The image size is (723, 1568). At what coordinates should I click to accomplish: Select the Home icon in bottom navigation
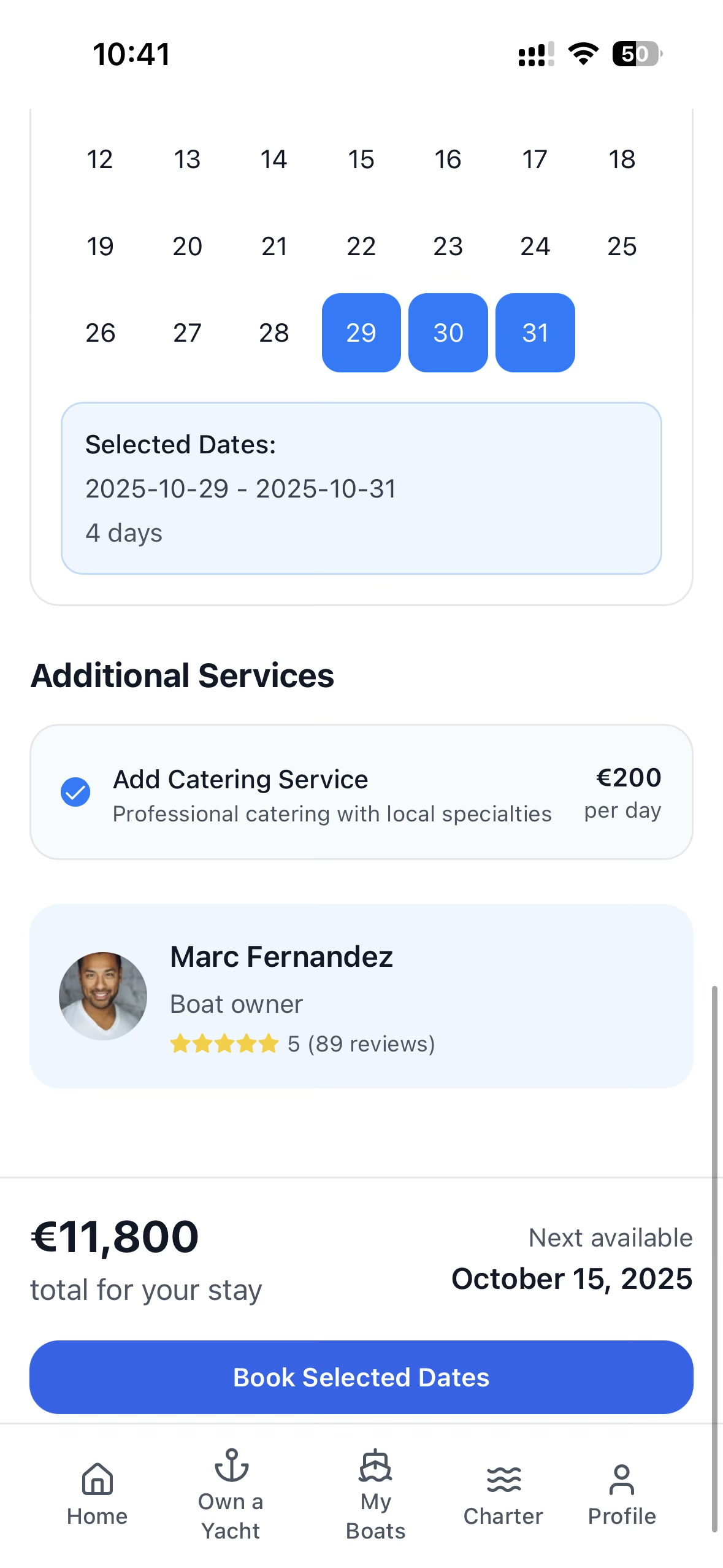(x=97, y=1480)
